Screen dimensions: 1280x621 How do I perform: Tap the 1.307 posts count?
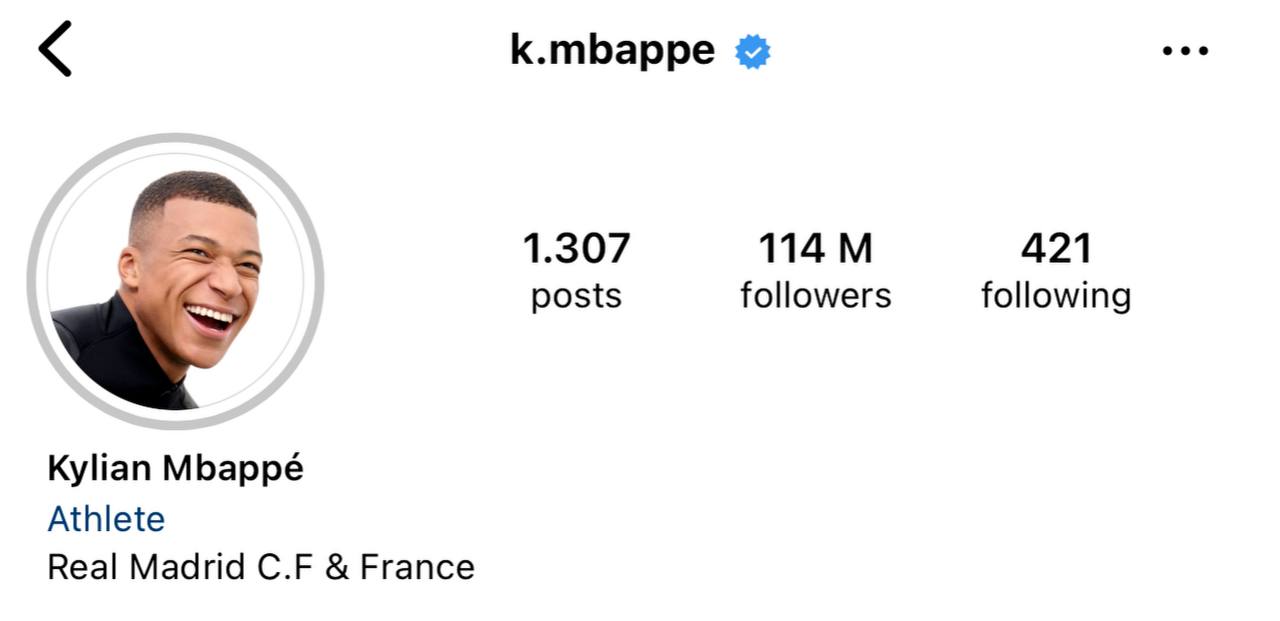pyautogui.click(x=576, y=270)
